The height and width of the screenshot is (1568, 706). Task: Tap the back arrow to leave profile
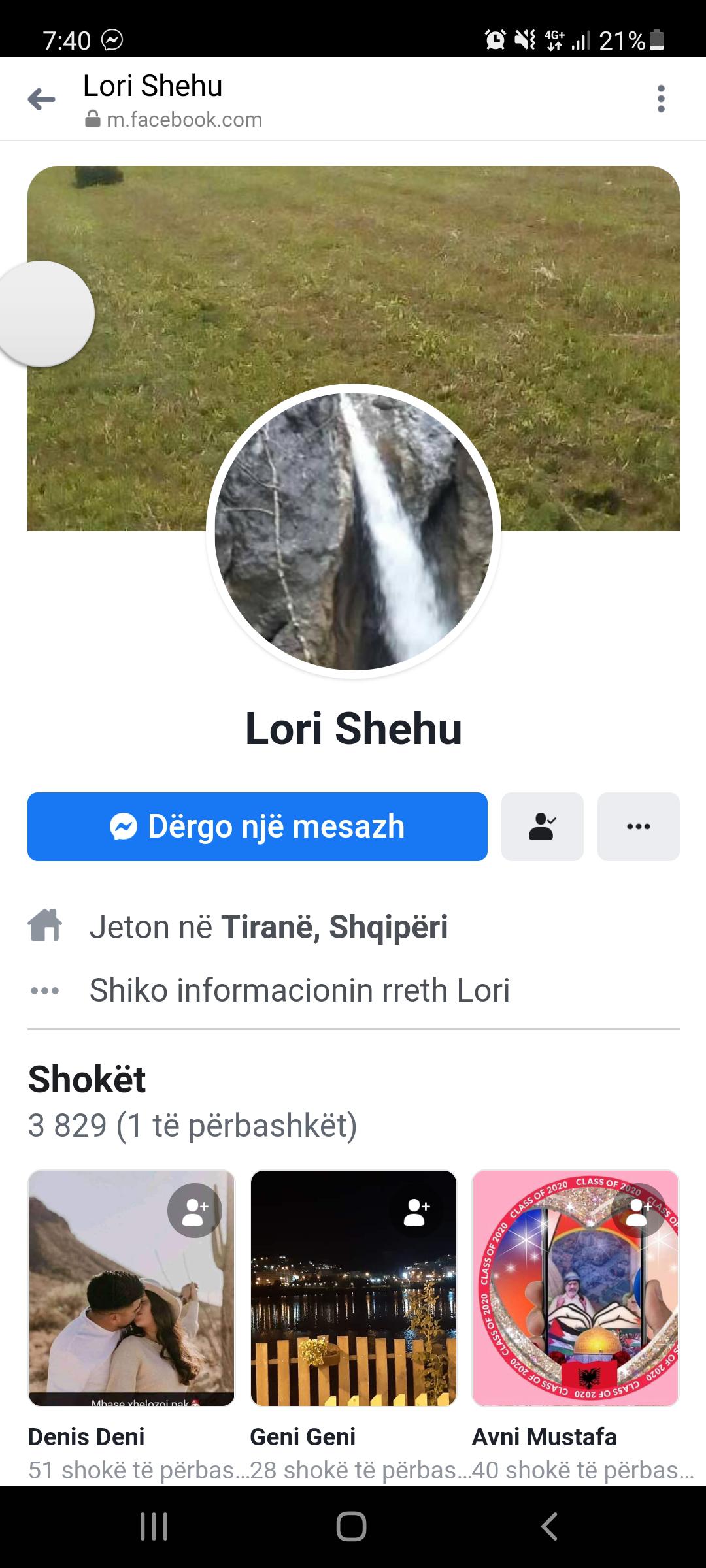(41, 98)
